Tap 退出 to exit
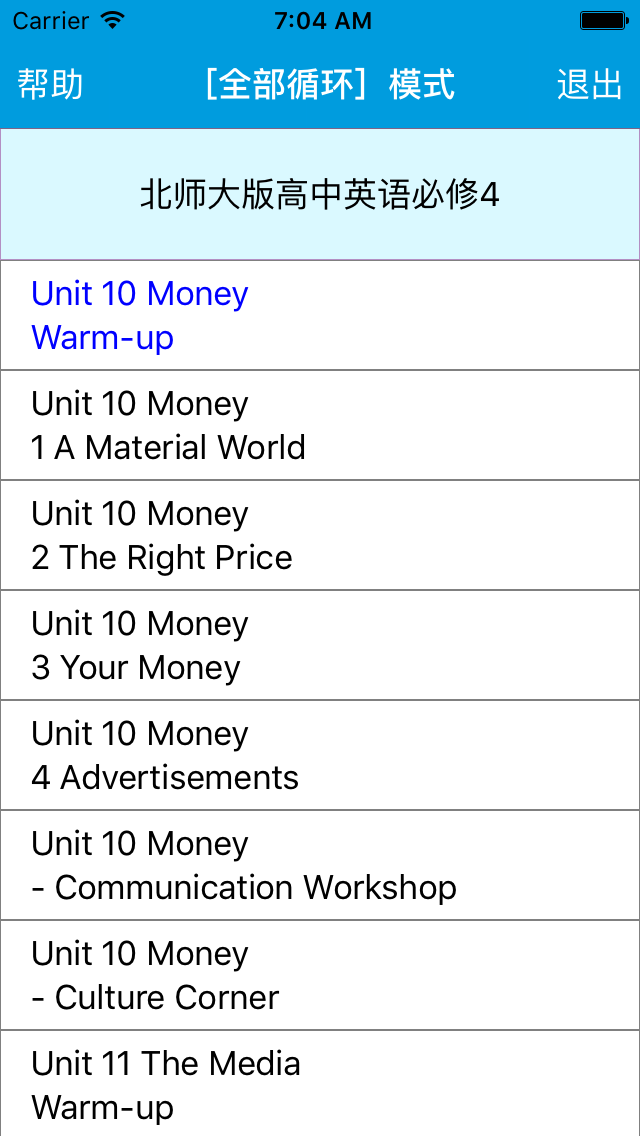 (x=589, y=85)
